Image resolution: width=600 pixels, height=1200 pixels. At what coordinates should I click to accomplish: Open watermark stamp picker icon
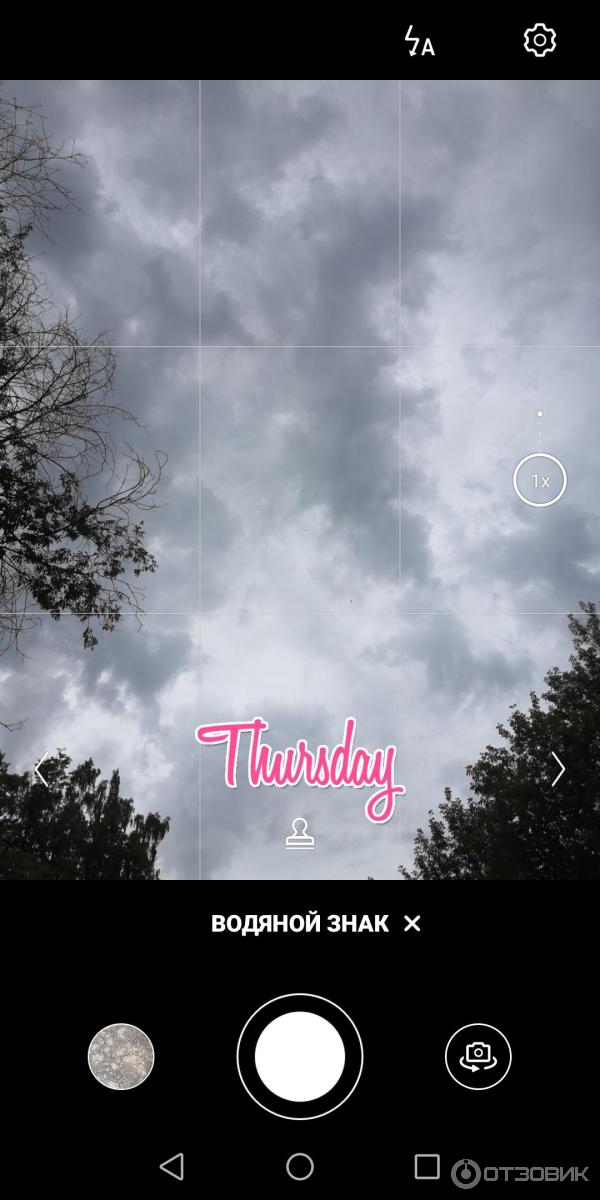click(x=300, y=834)
